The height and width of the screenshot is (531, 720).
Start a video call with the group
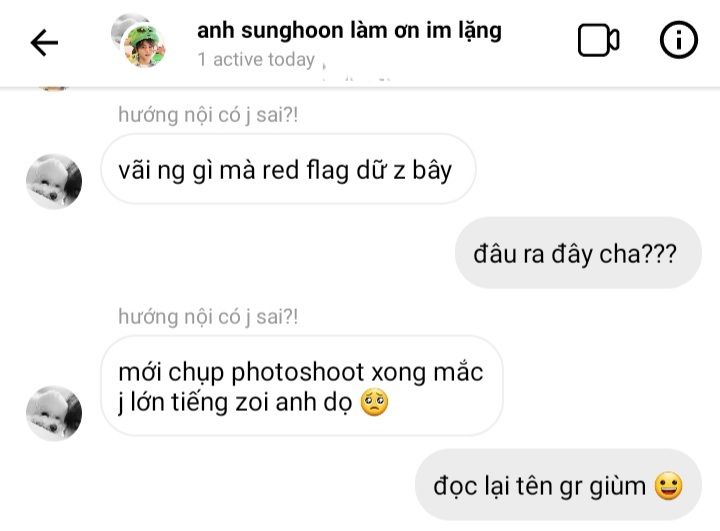[598, 41]
